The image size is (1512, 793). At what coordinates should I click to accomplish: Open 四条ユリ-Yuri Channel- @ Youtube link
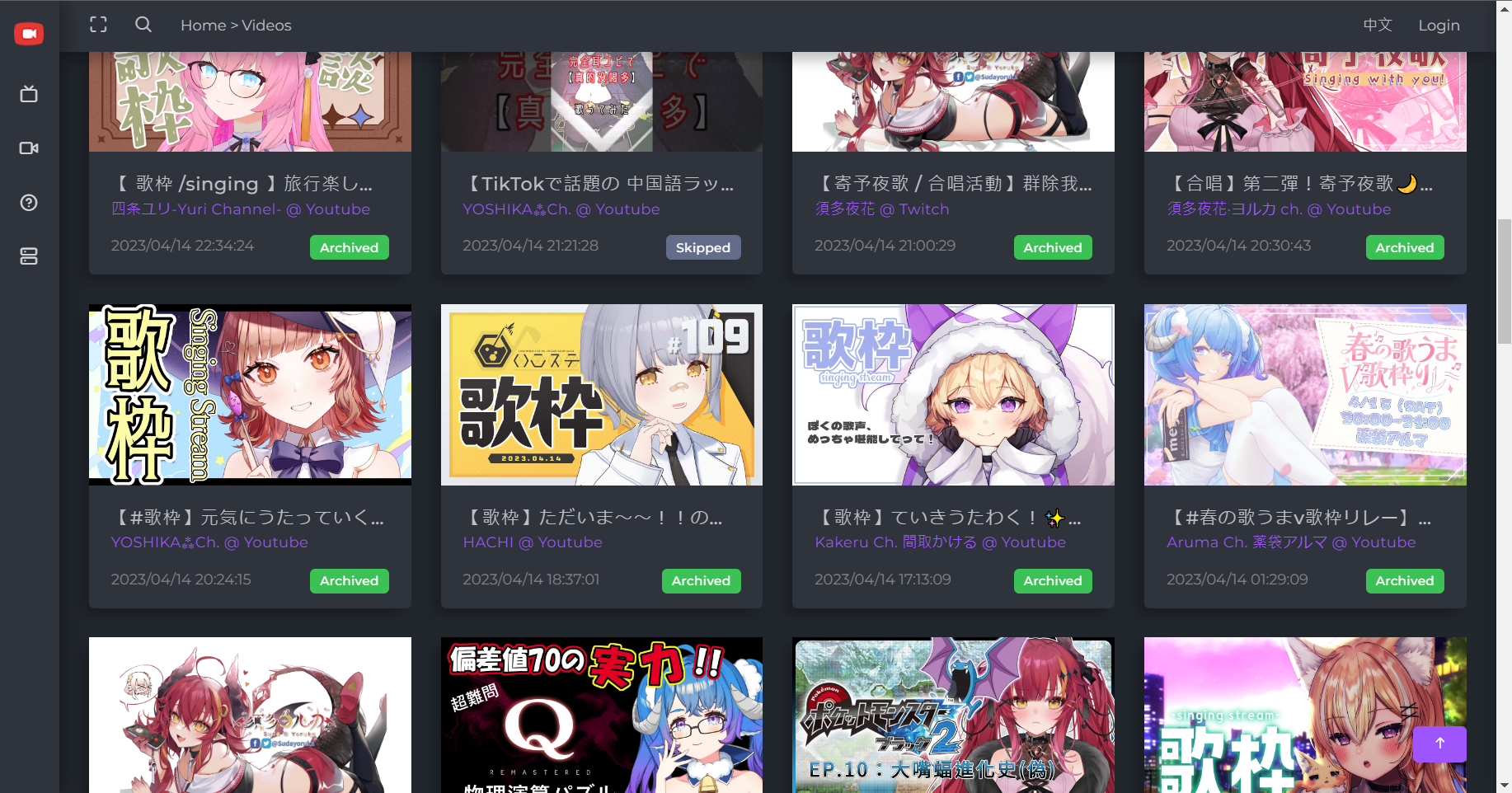(240, 209)
